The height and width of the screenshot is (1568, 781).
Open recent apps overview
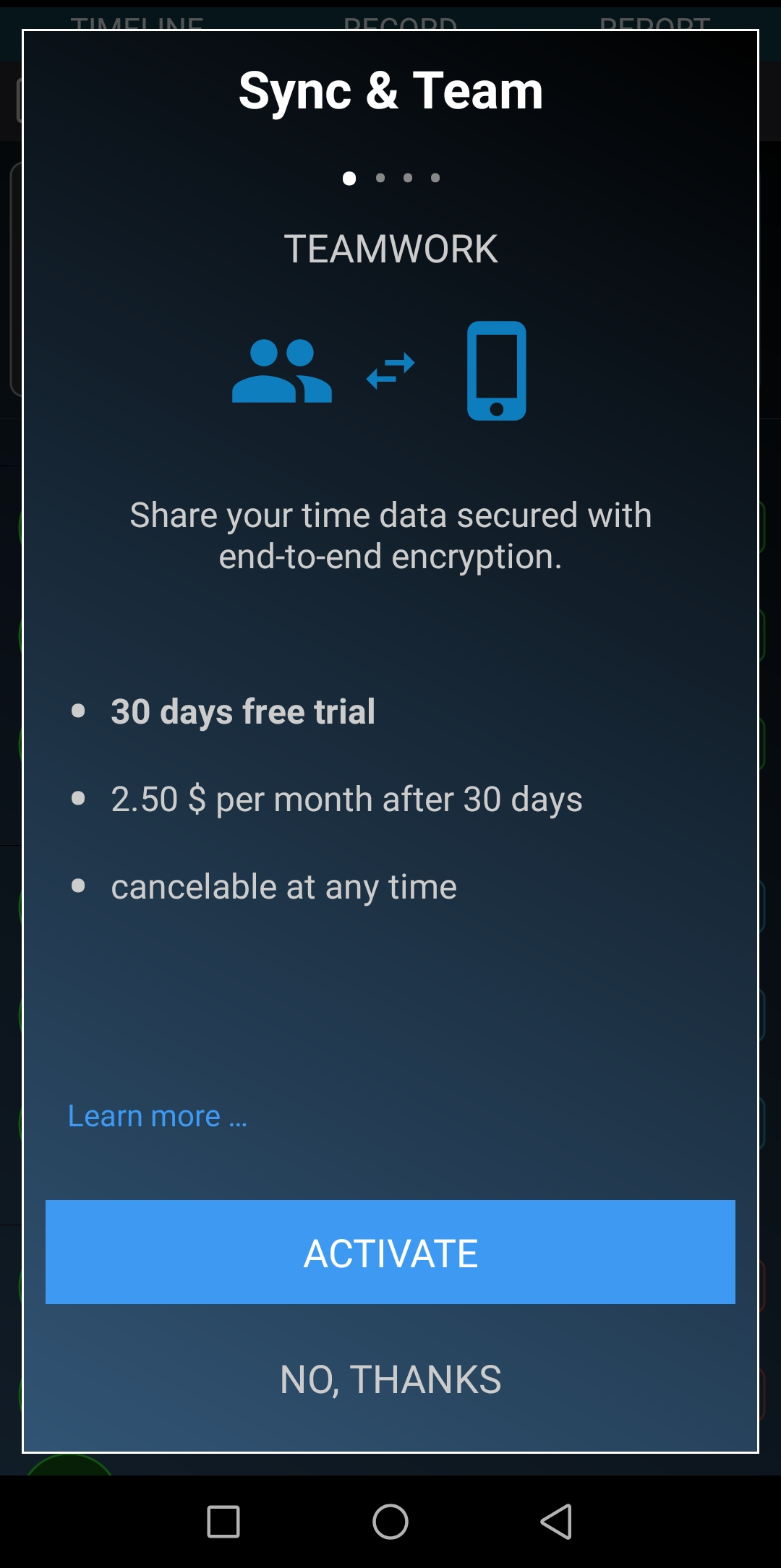[223, 1522]
